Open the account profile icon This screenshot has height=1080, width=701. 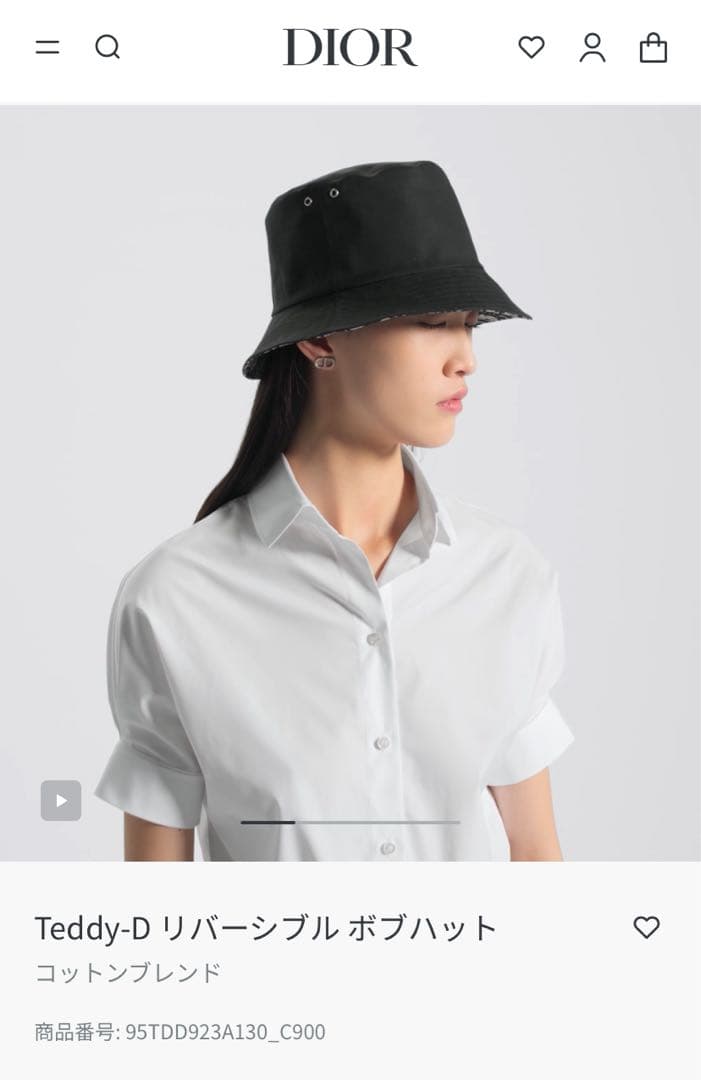pyautogui.click(x=593, y=47)
